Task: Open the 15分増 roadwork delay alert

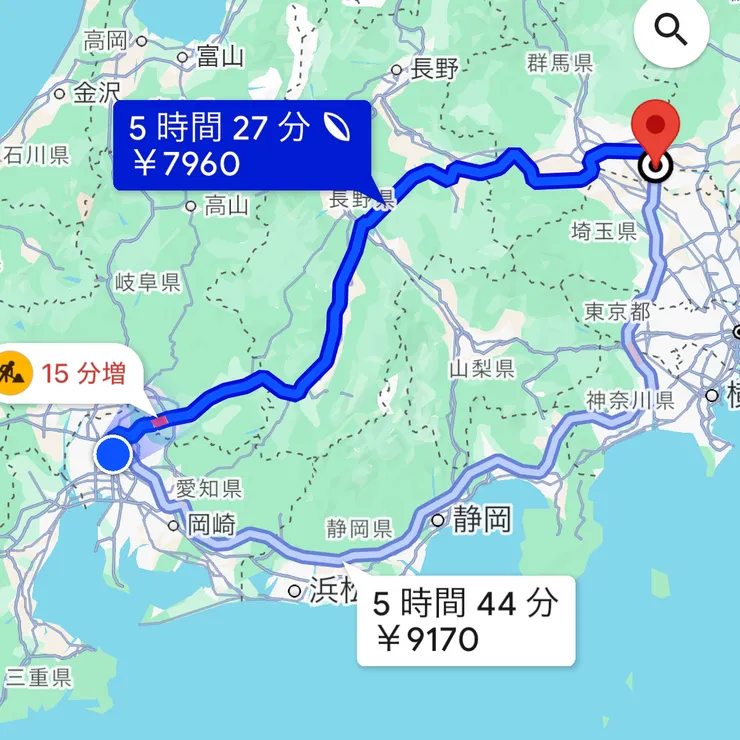Action: 70,374
